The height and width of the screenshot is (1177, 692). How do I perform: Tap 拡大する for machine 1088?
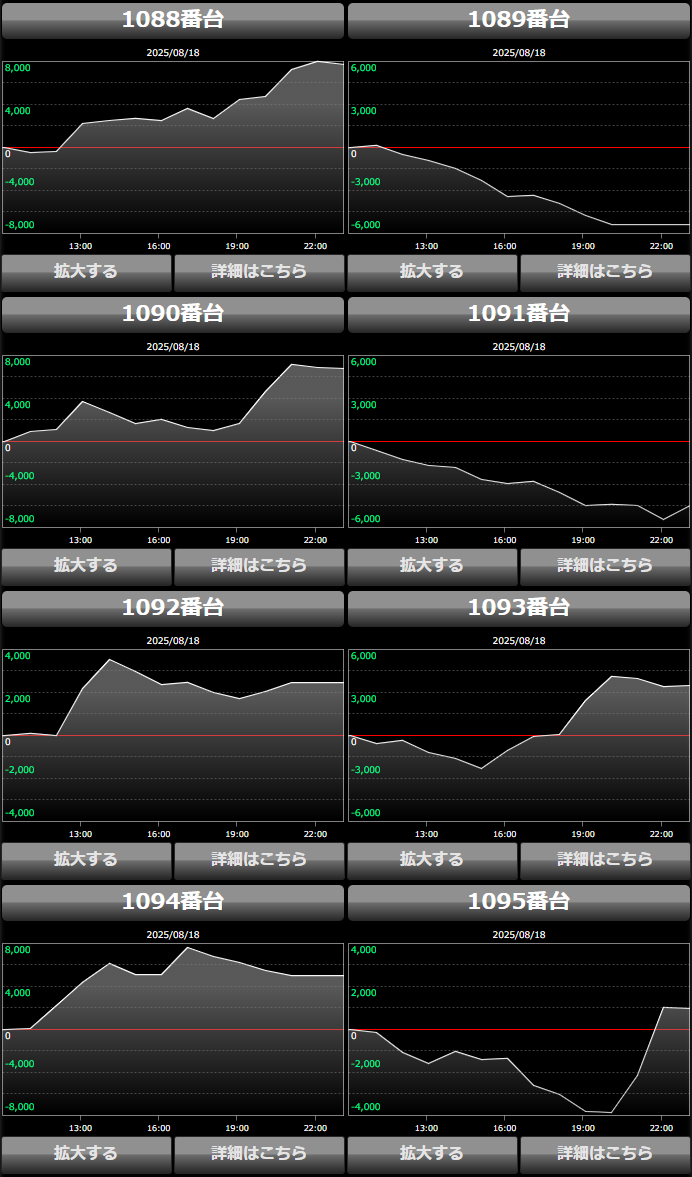click(86, 273)
